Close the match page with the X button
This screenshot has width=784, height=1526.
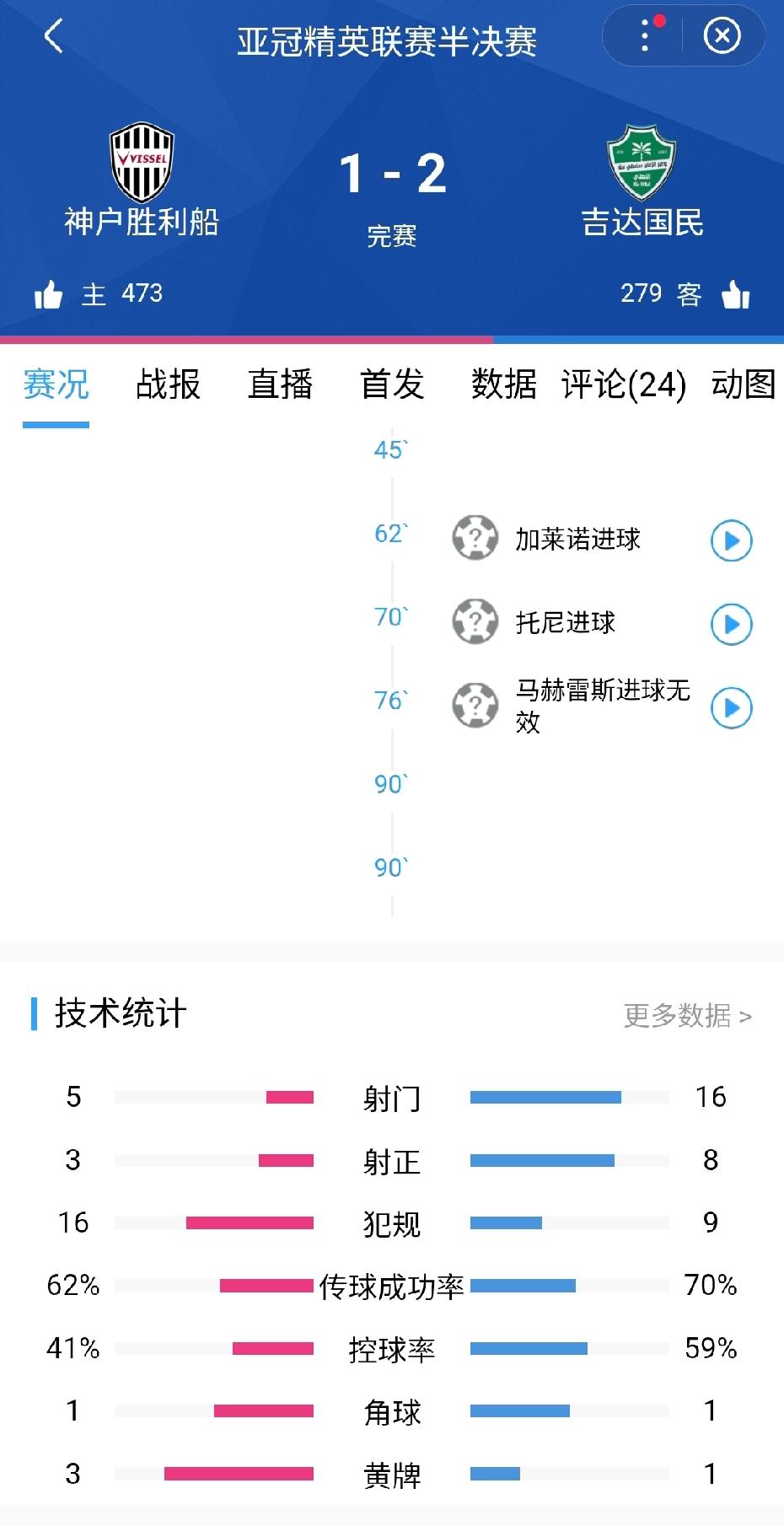click(x=722, y=35)
